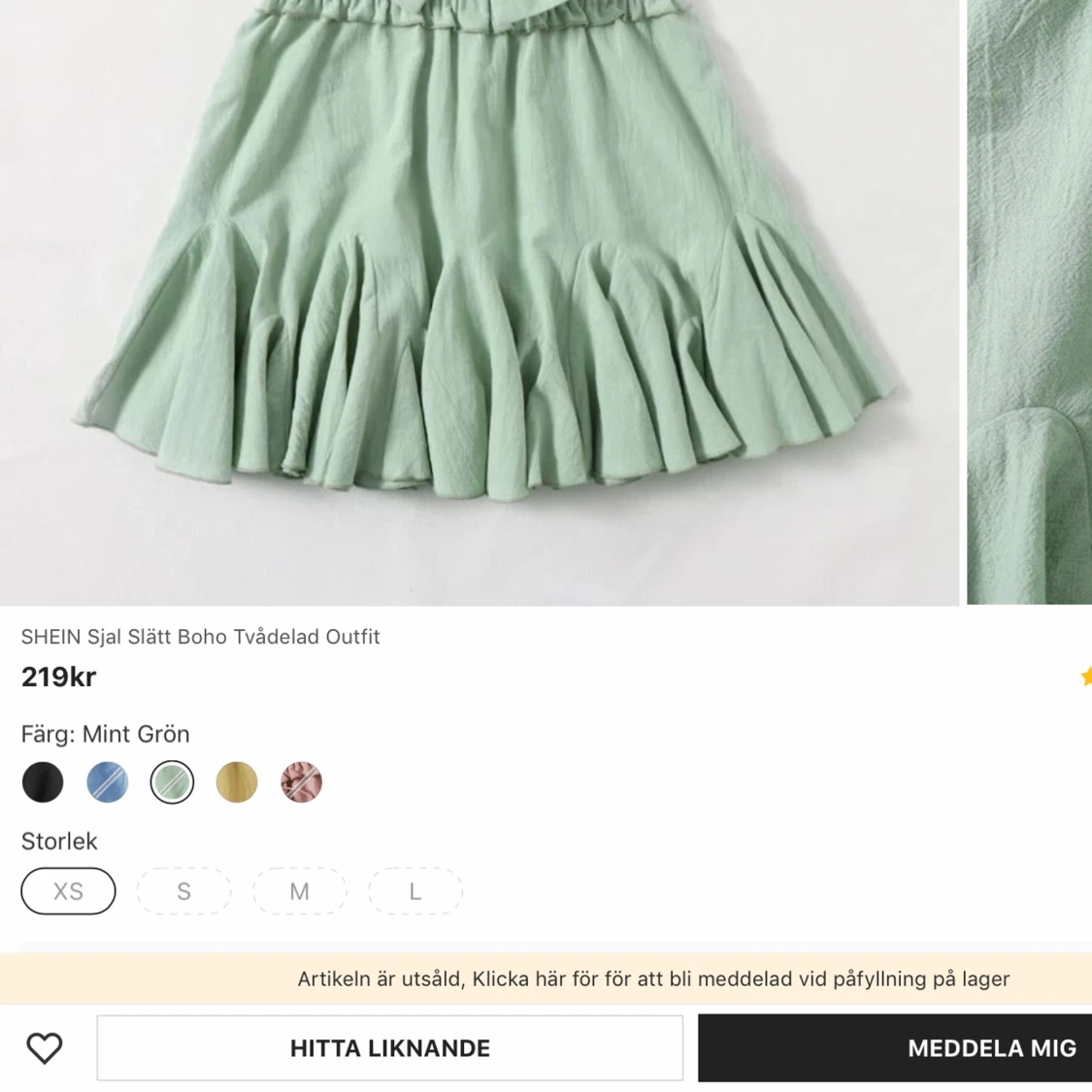Image resolution: width=1092 pixels, height=1092 pixels.
Task: Pick size L
Action: [414, 891]
